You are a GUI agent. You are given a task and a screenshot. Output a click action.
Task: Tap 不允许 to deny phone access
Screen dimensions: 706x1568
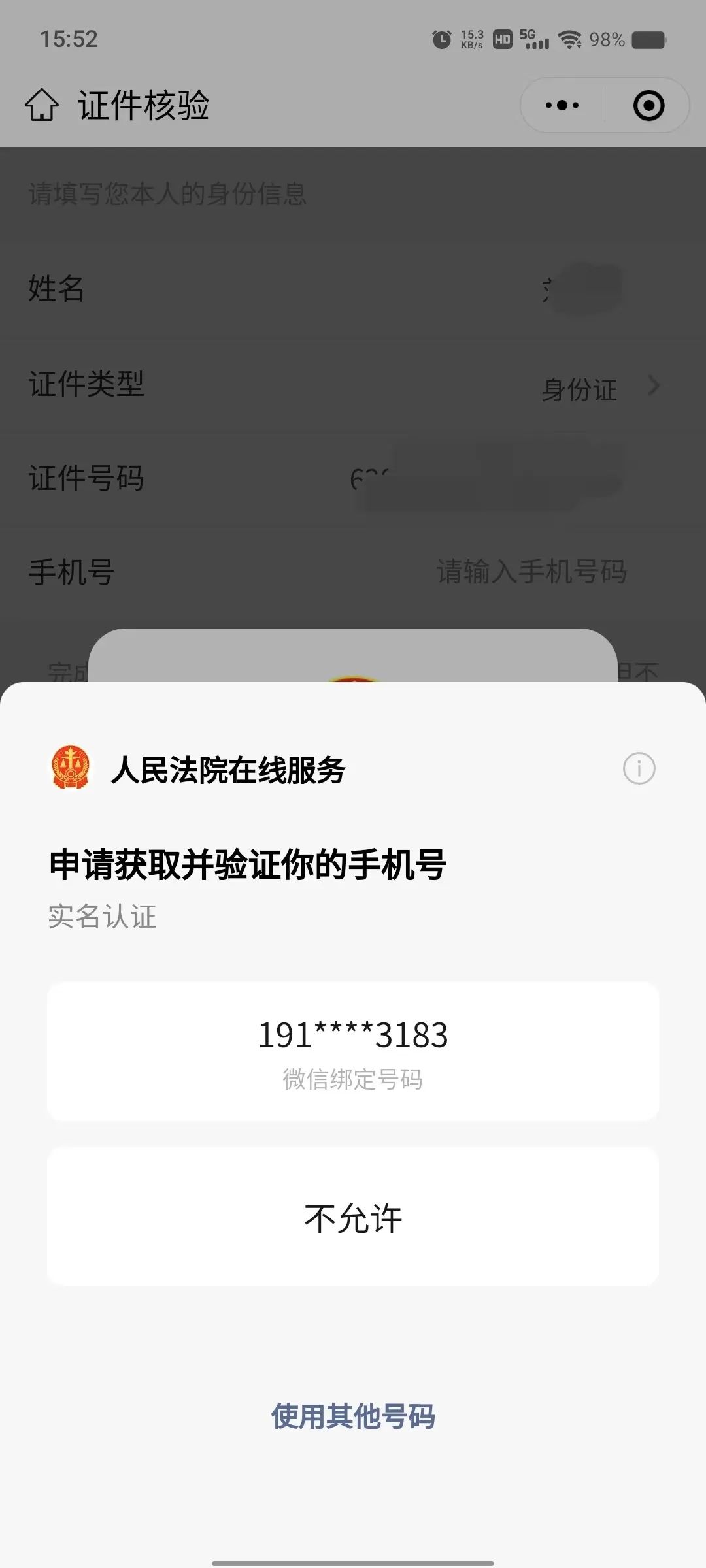[353, 1218]
